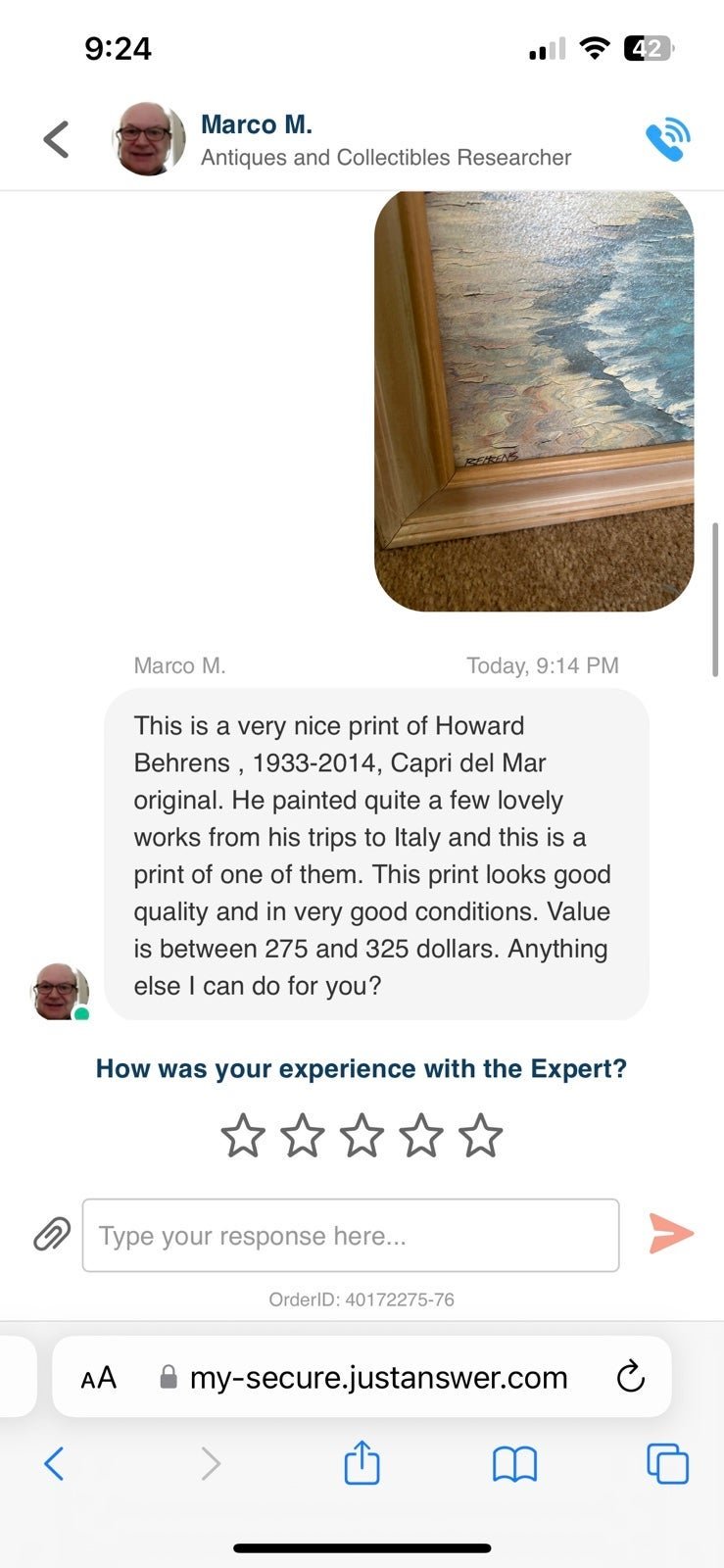This screenshot has height=1568, width=724.
Task: Open Safari bookmarks
Action: tap(514, 1465)
